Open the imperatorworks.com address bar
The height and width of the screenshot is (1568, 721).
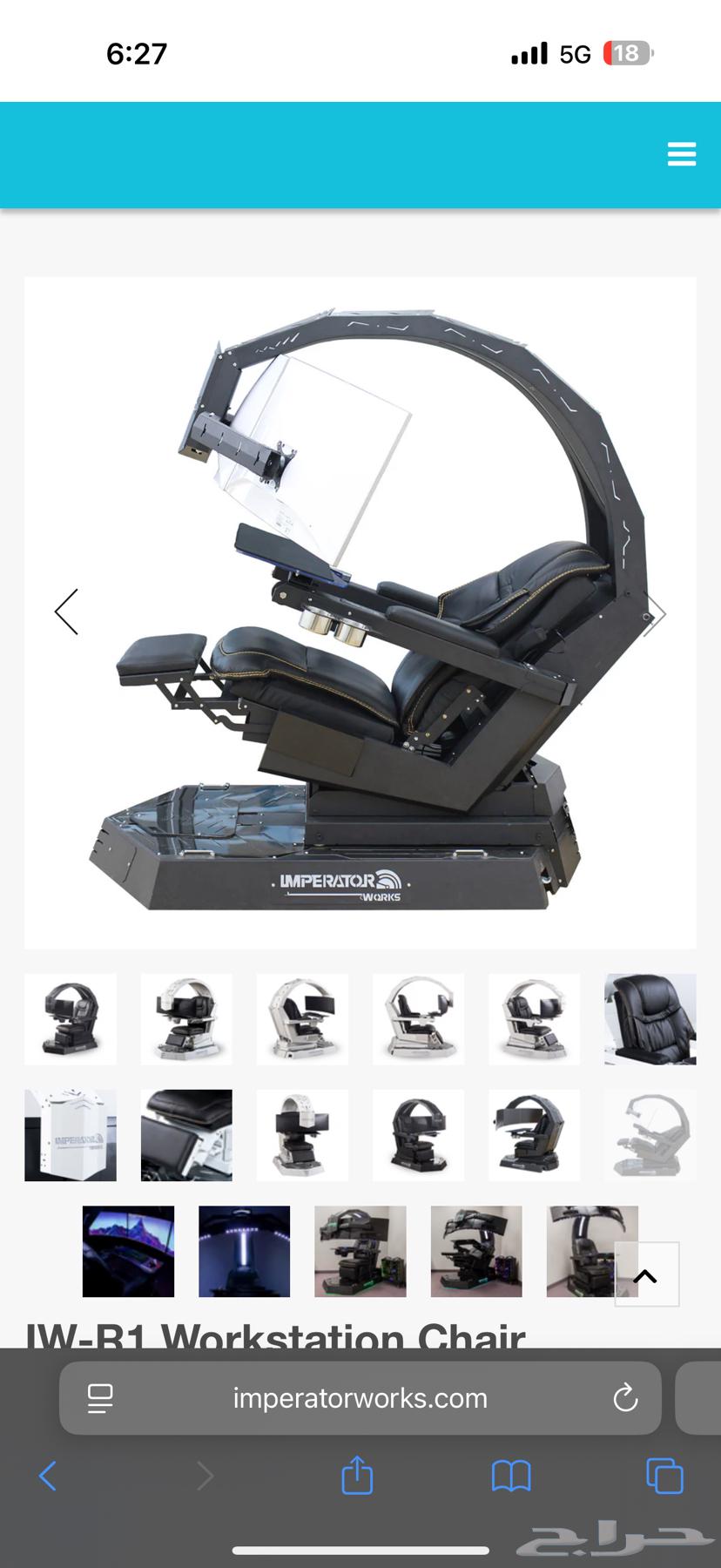click(360, 1398)
